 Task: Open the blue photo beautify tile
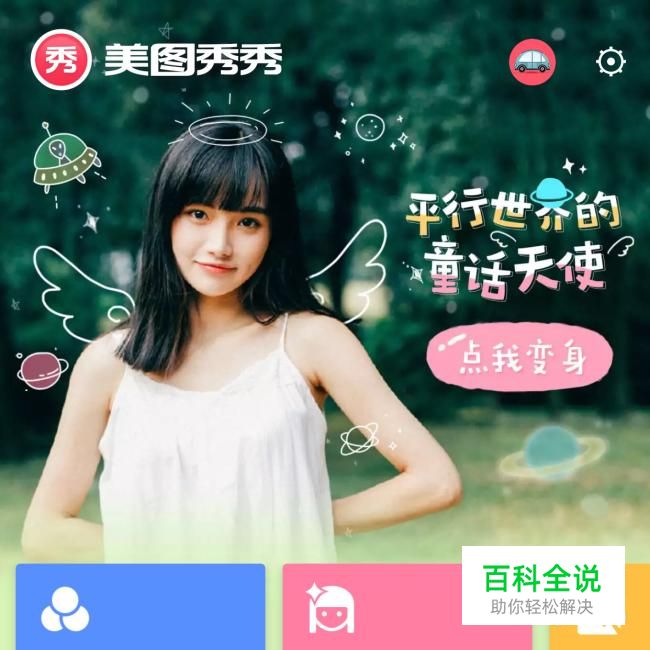(x=141, y=606)
